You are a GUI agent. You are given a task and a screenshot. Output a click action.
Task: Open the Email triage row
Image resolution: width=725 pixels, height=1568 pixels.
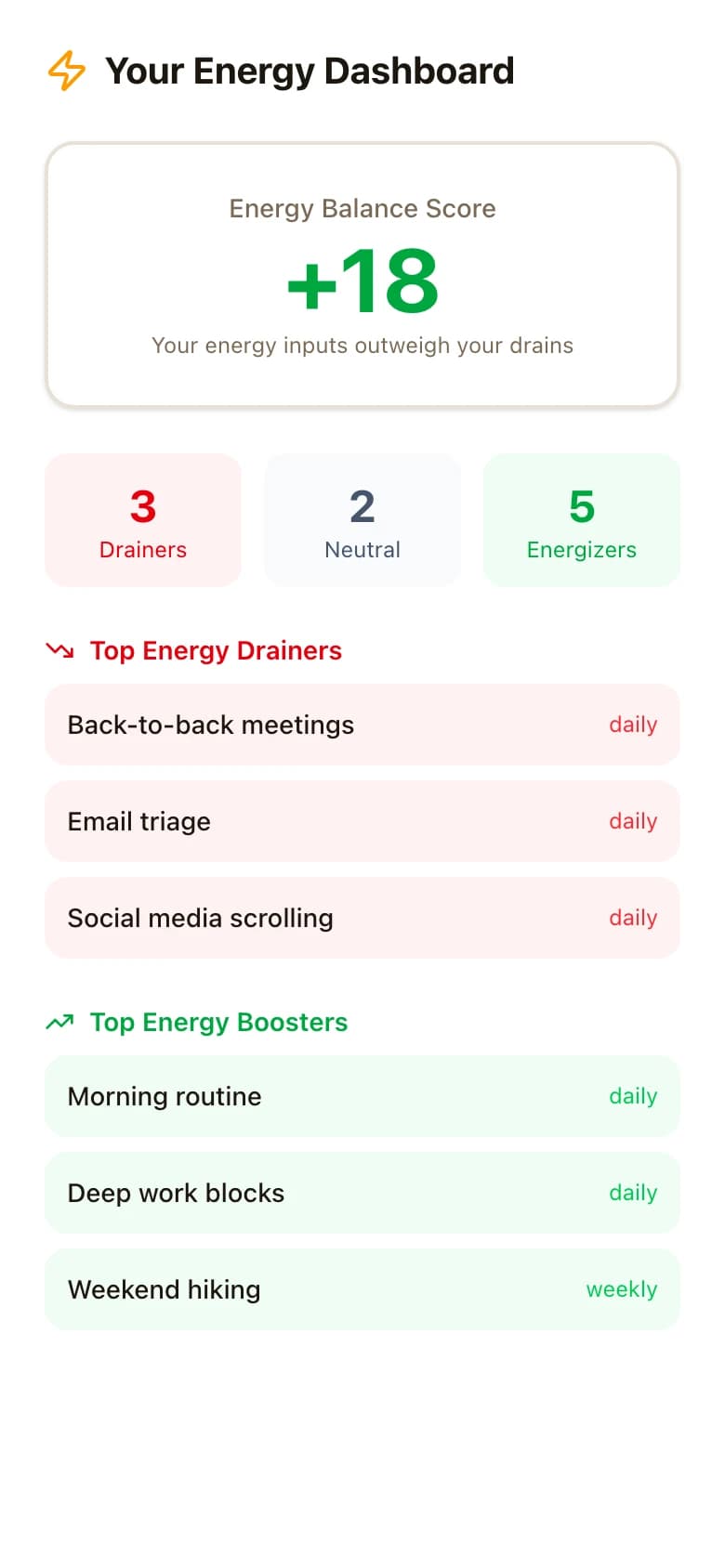(x=362, y=821)
